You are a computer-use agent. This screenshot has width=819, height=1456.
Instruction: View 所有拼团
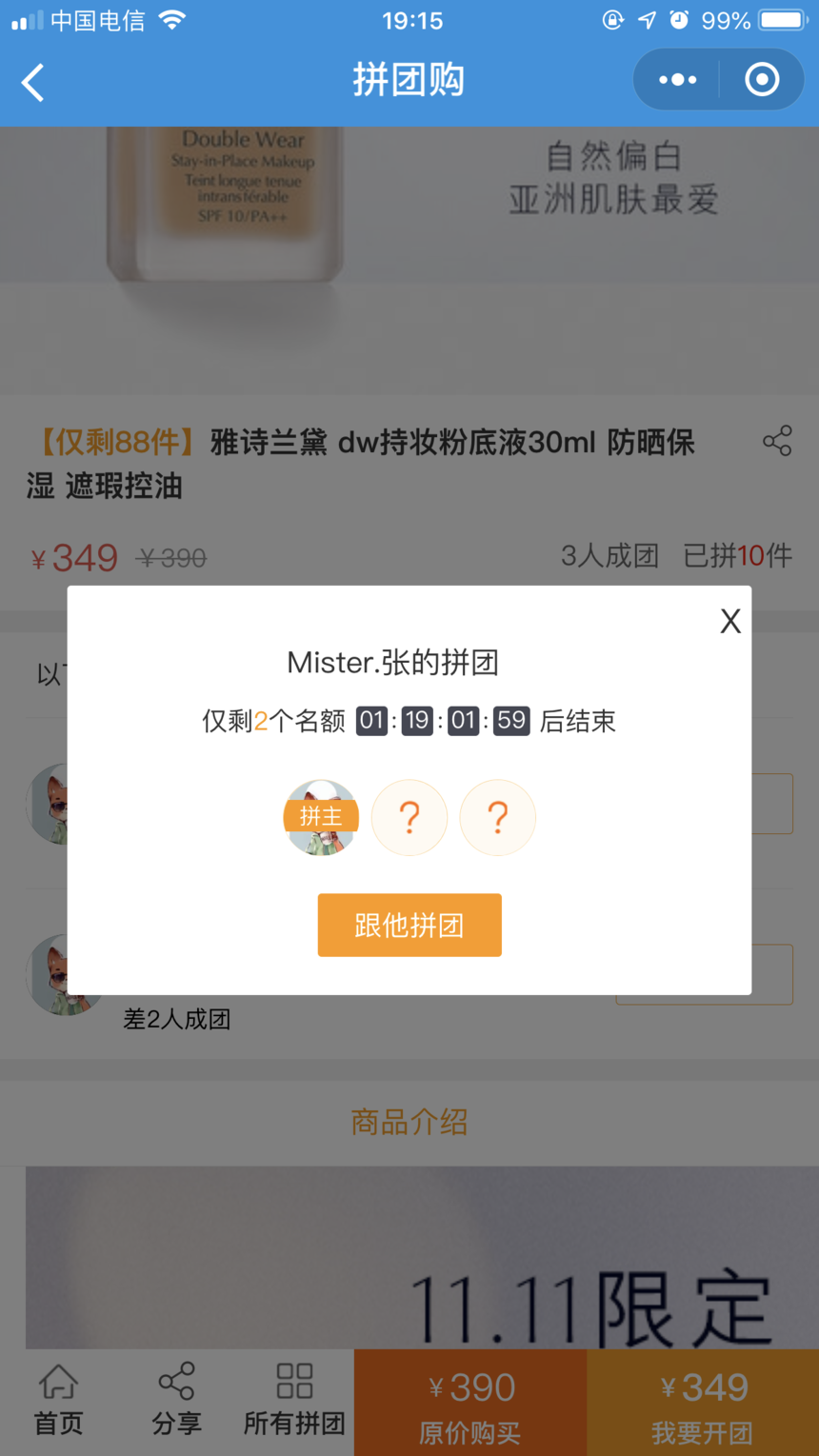pos(294,1399)
